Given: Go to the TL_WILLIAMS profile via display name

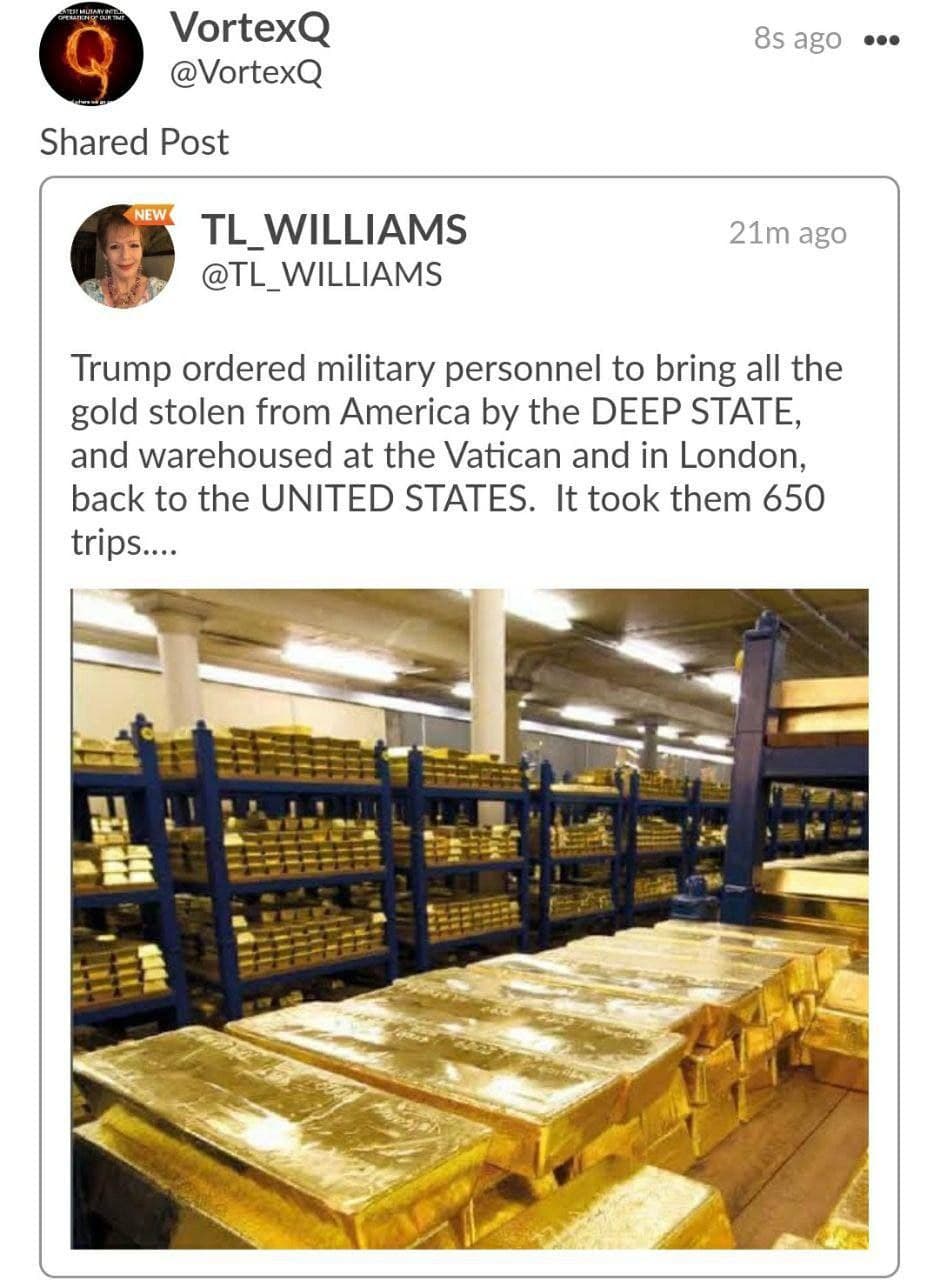Looking at the screenshot, I should click(x=334, y=230).
